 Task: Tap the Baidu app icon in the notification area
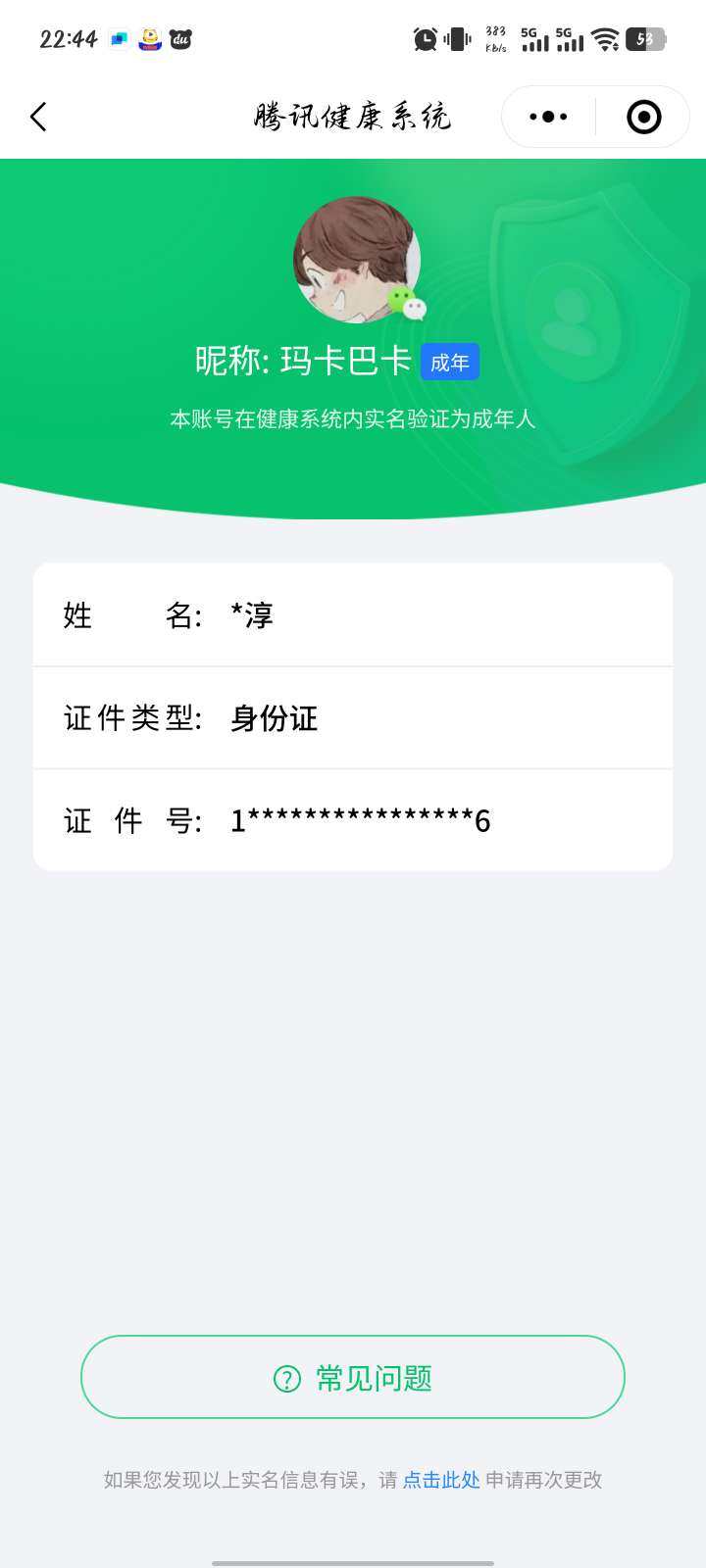click(x=180, y=41)
